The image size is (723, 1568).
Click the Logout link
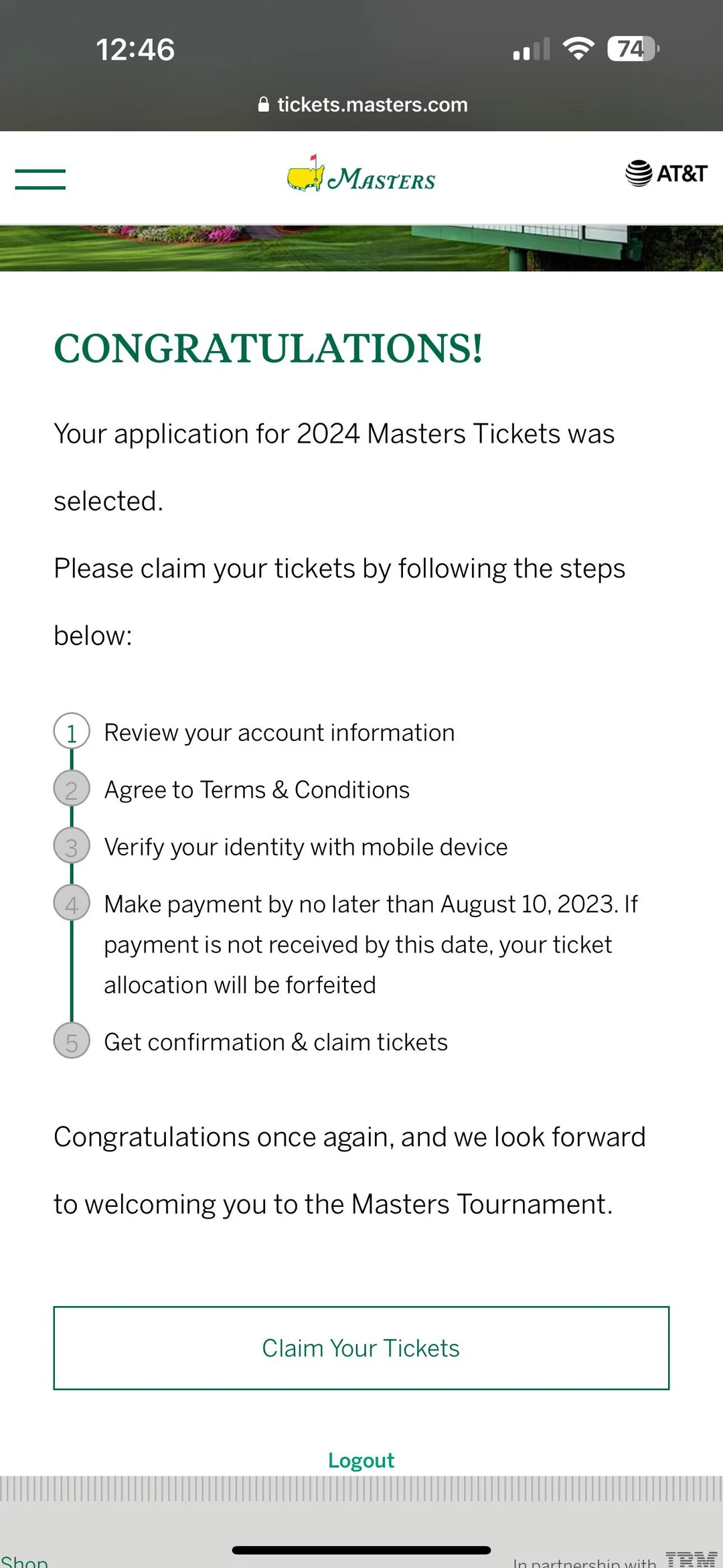point(361,1460)
